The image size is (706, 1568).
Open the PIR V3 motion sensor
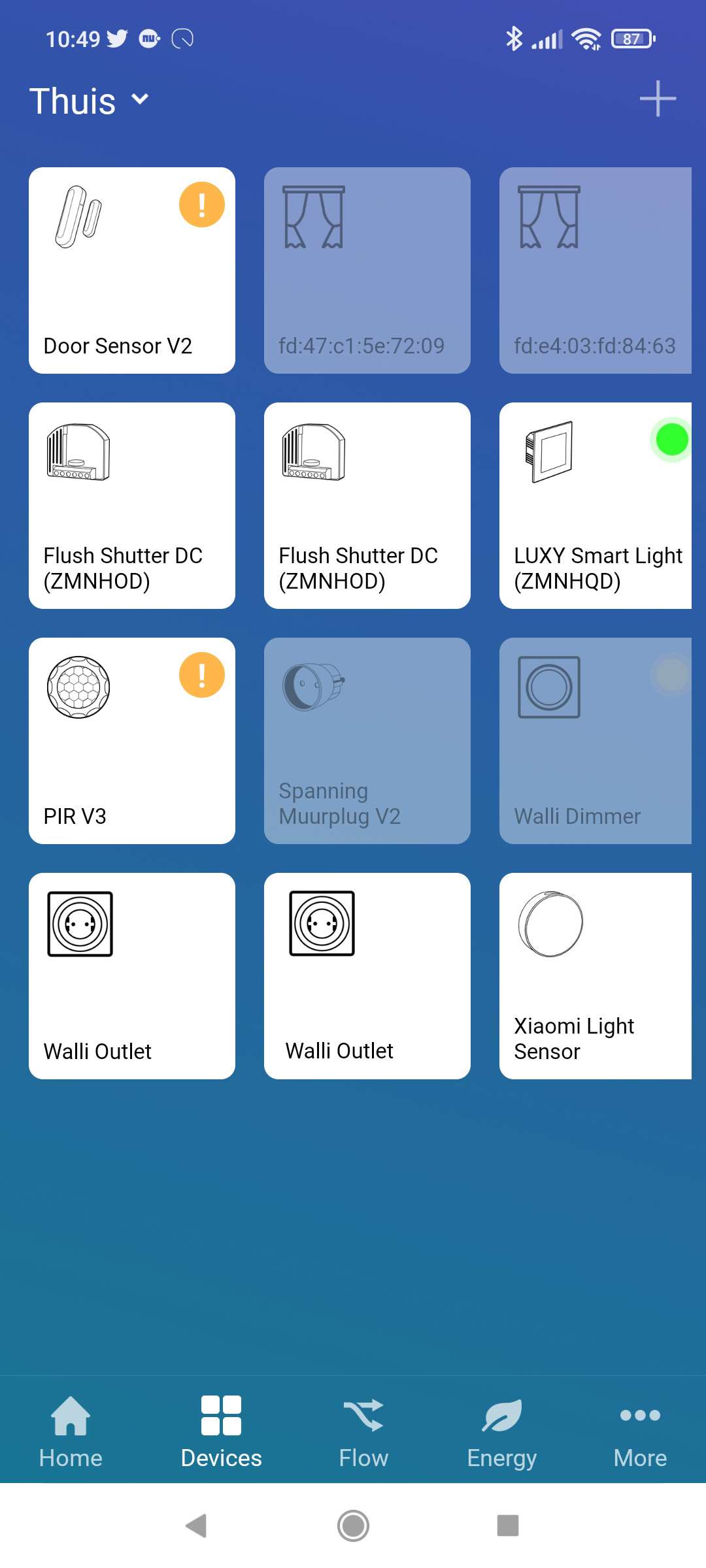(132, 741)
